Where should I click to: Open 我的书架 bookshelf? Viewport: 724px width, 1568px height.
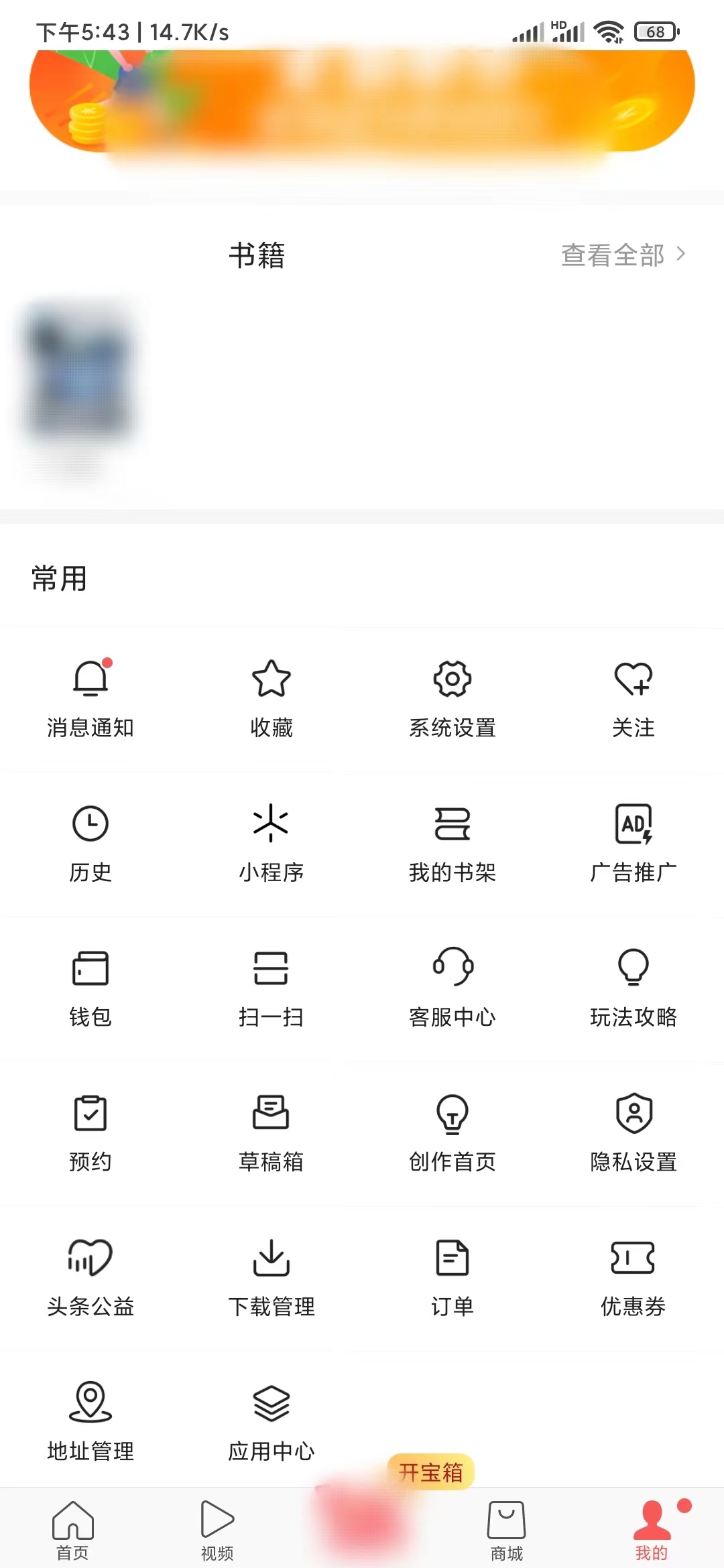(x=452, y=843)
